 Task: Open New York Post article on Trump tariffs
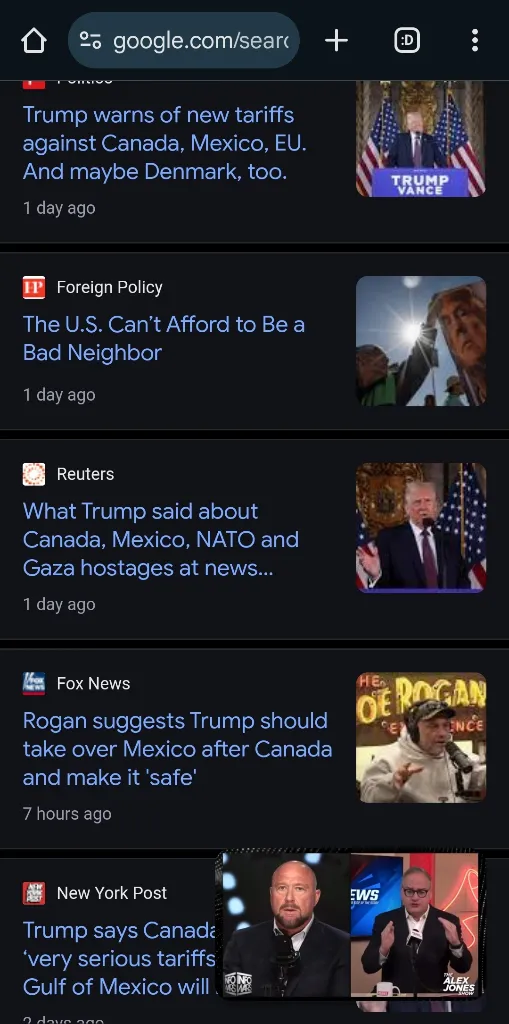coord(119,958)
